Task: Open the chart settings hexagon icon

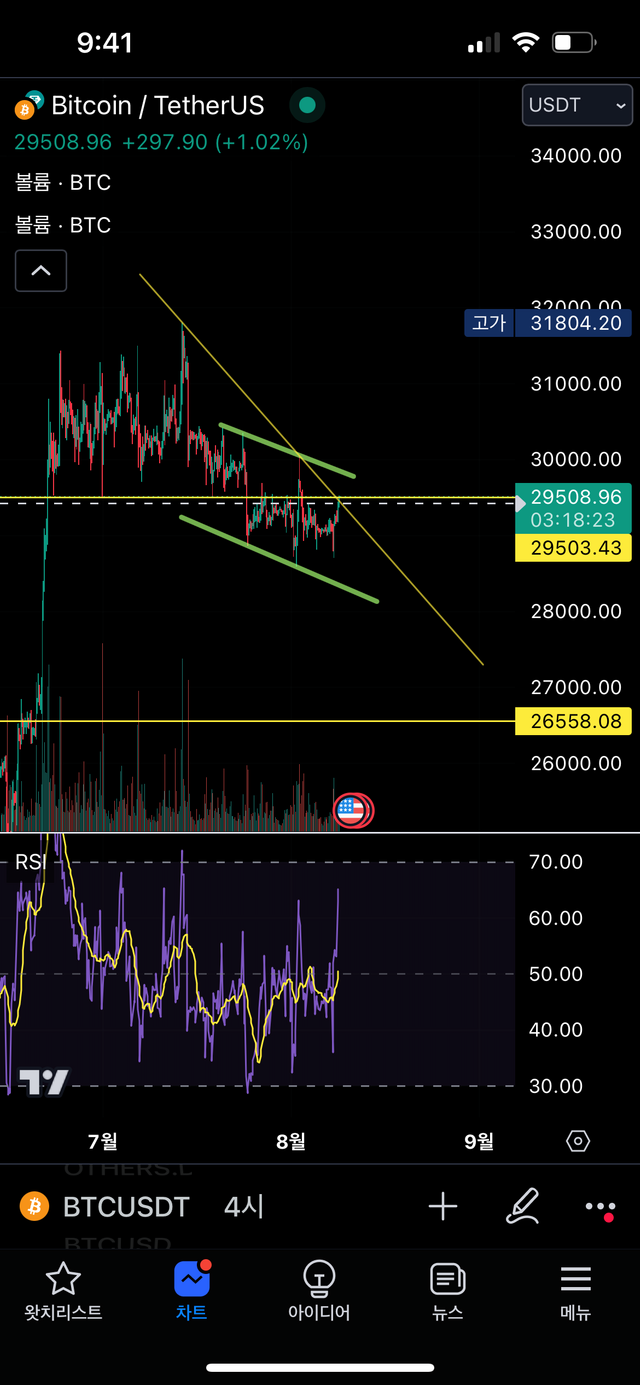Action: click(578, 1141)
